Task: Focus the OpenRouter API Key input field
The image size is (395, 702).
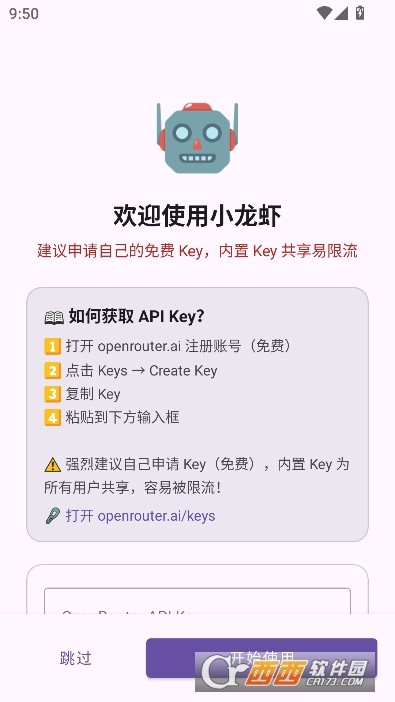Action: pos(197,601)
